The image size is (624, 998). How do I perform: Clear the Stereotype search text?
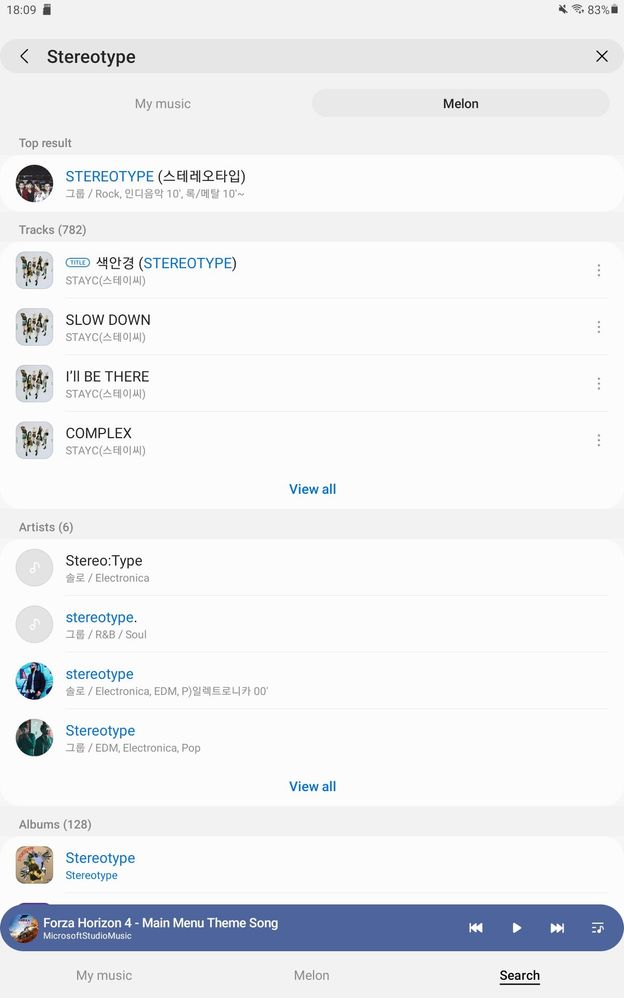[601, 57]
